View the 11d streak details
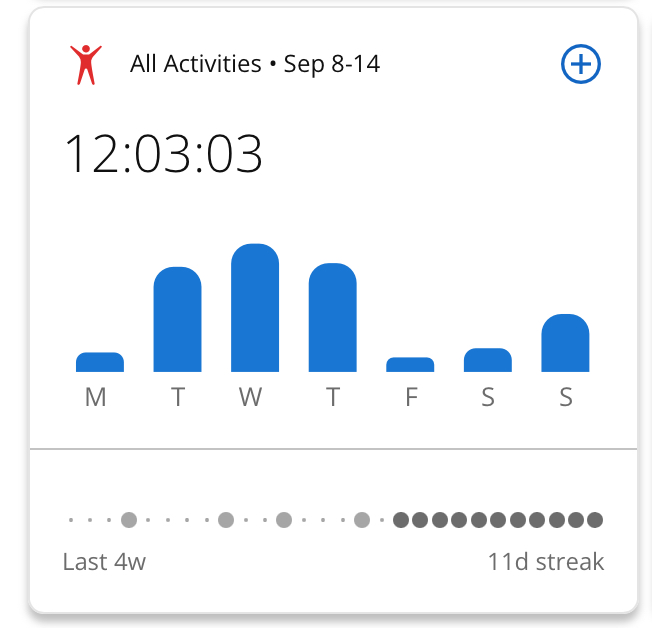 [545, 561]
